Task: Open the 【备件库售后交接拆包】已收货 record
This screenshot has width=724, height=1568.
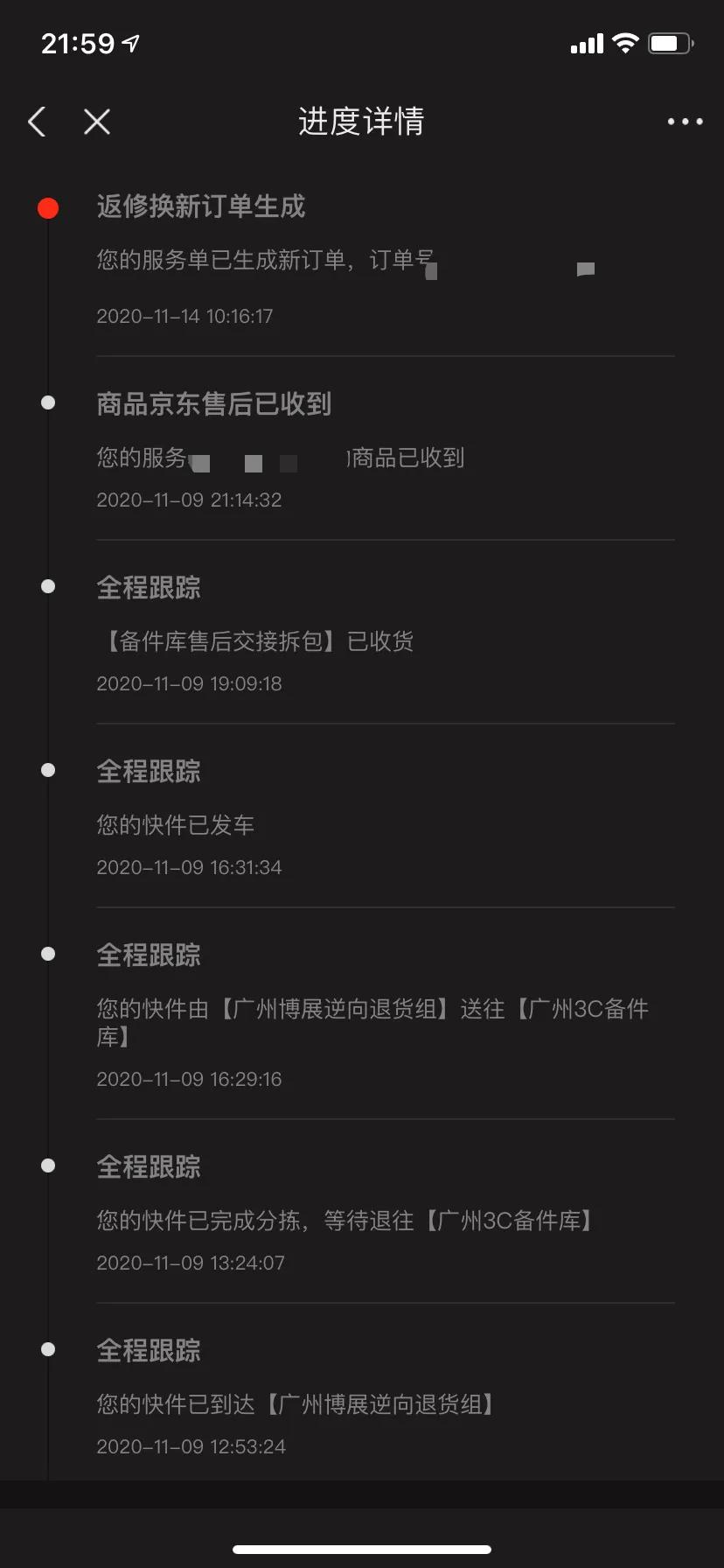Action: (255, 640)
